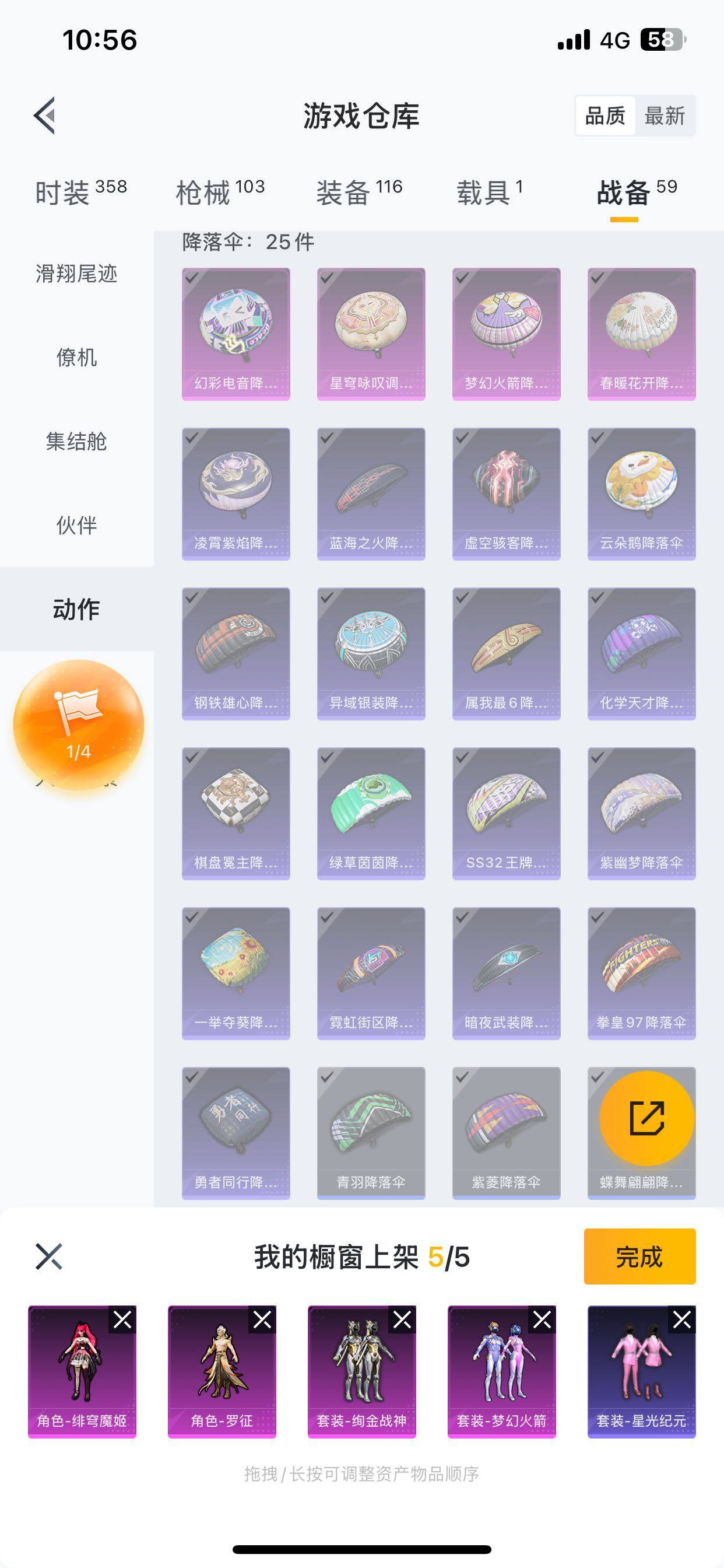Viewport: 724px width, 1568px height.
Task: Remove 套装-星光纪元 from the showcase
Action: [682, 1319]
